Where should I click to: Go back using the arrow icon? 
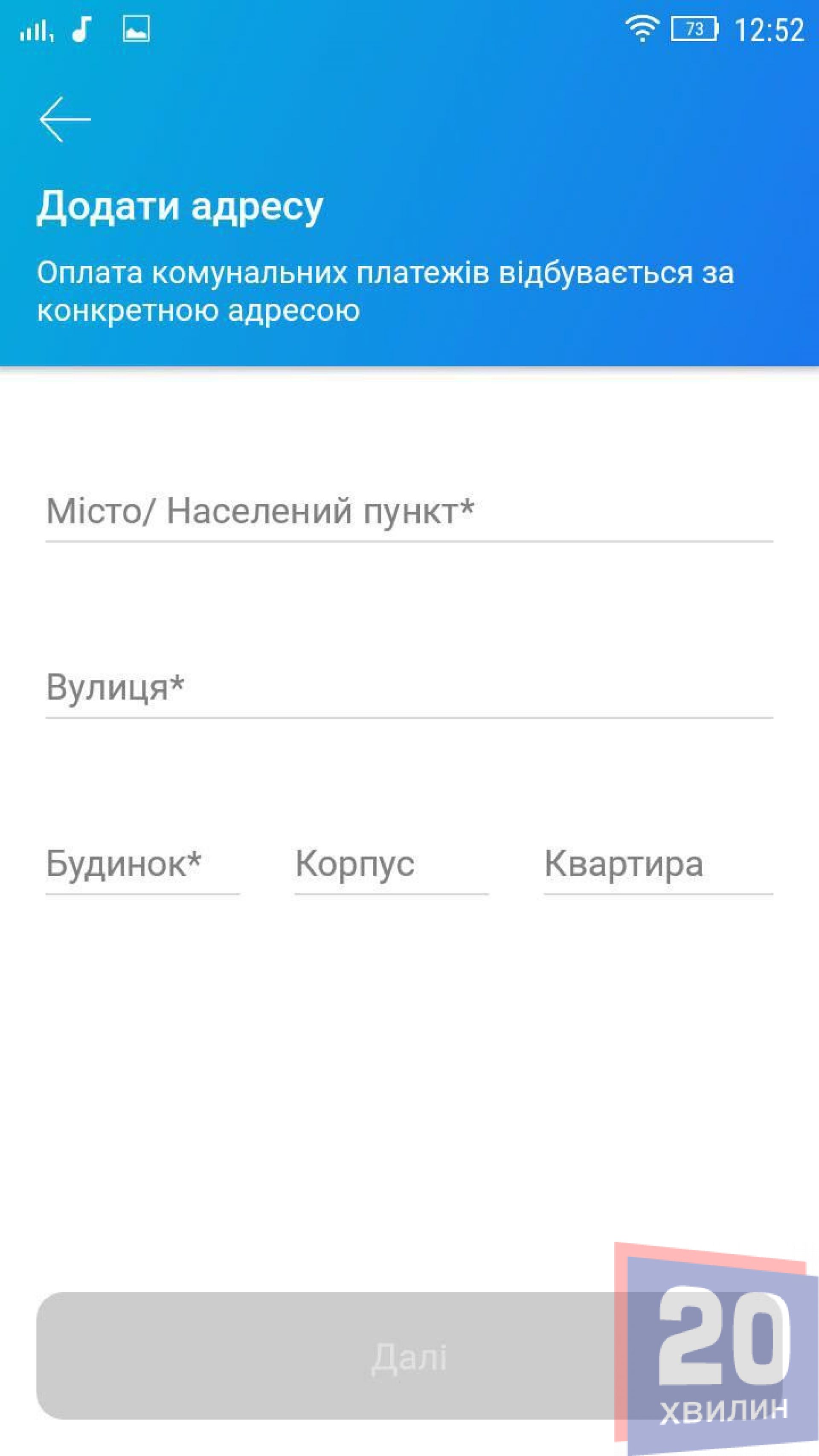pos(64,119)
